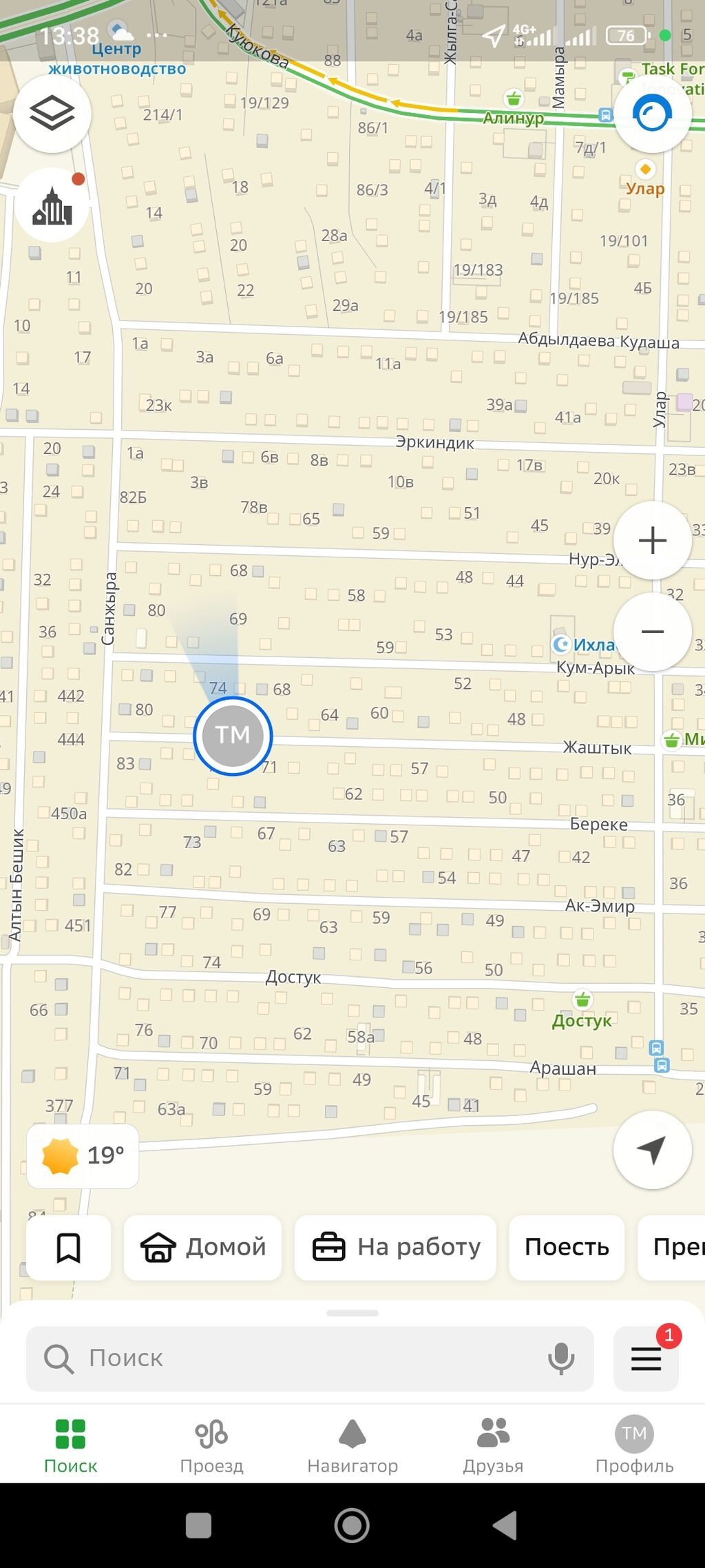Open the city landmarks button with red dot

[x=52, y=205]
